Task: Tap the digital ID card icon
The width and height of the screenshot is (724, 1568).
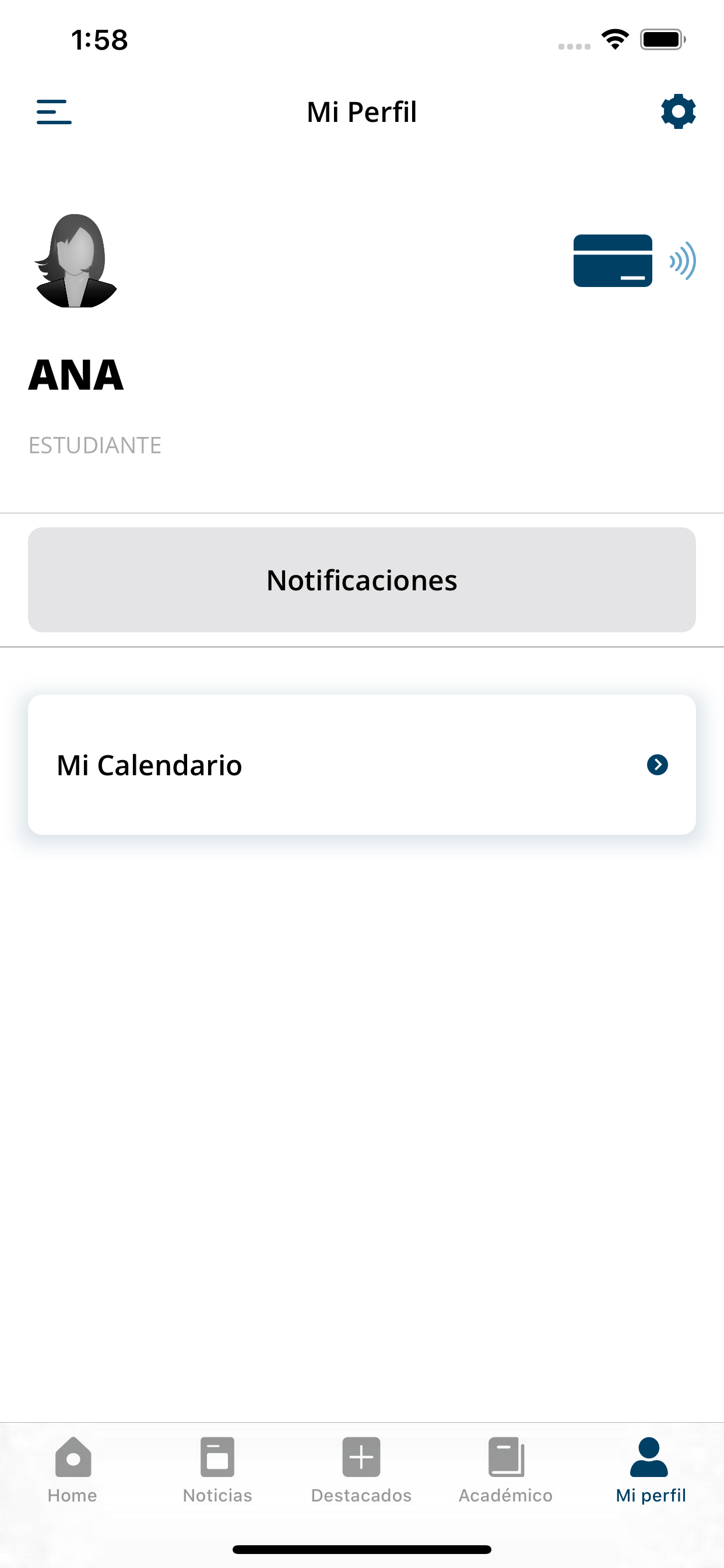Action: pos(635,261)
